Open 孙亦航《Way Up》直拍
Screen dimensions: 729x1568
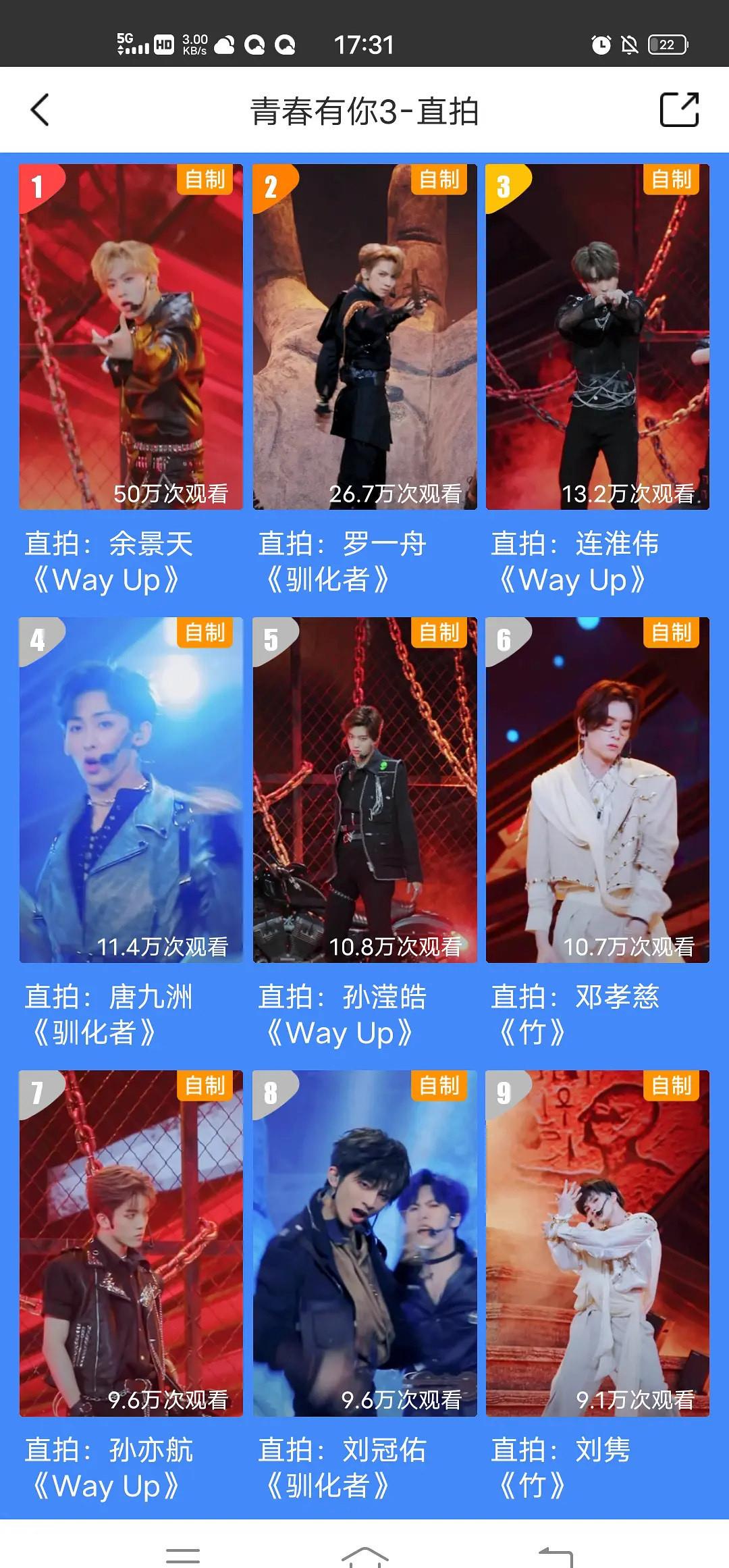click(x=131, y=1243)
